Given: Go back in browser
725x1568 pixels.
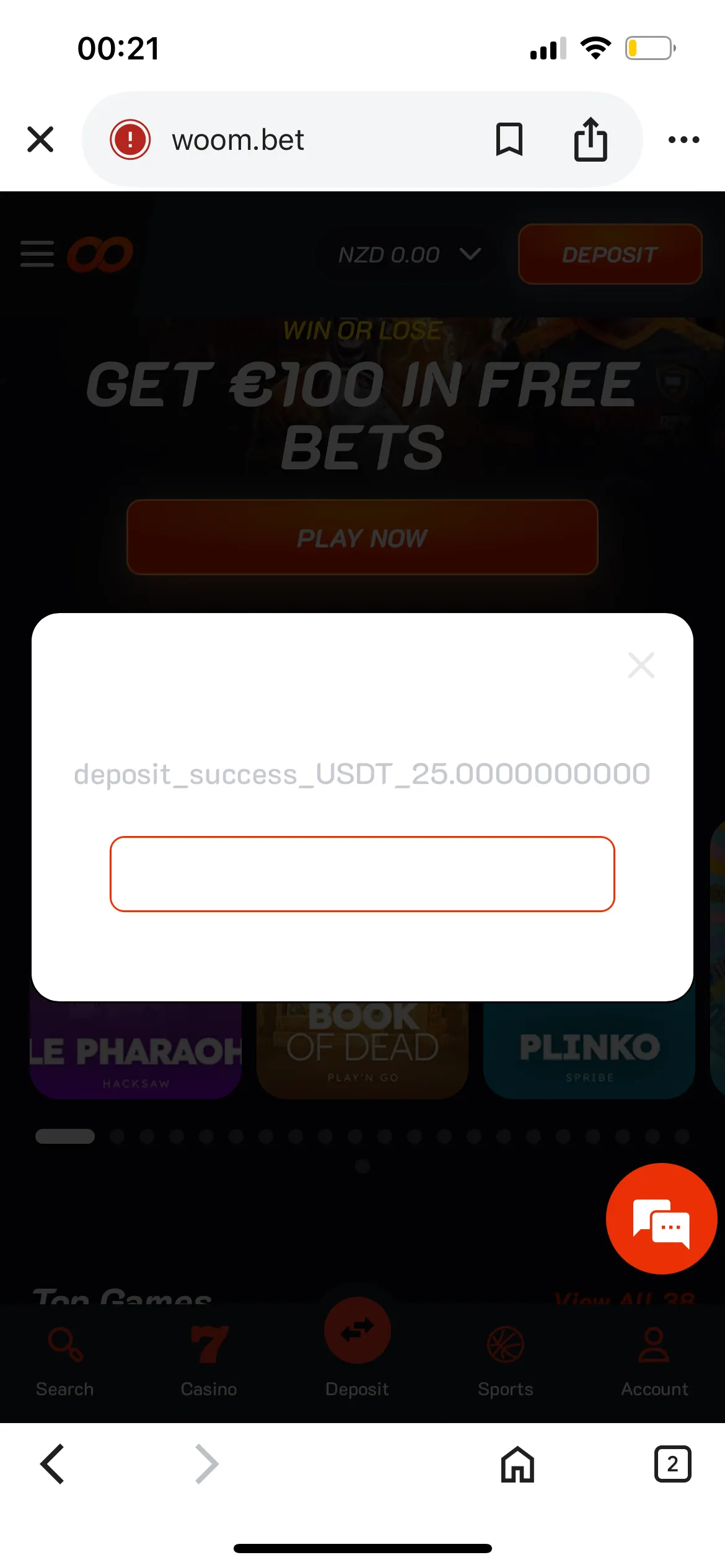Looking at the screenshot, I should (x=53, y=1464).
